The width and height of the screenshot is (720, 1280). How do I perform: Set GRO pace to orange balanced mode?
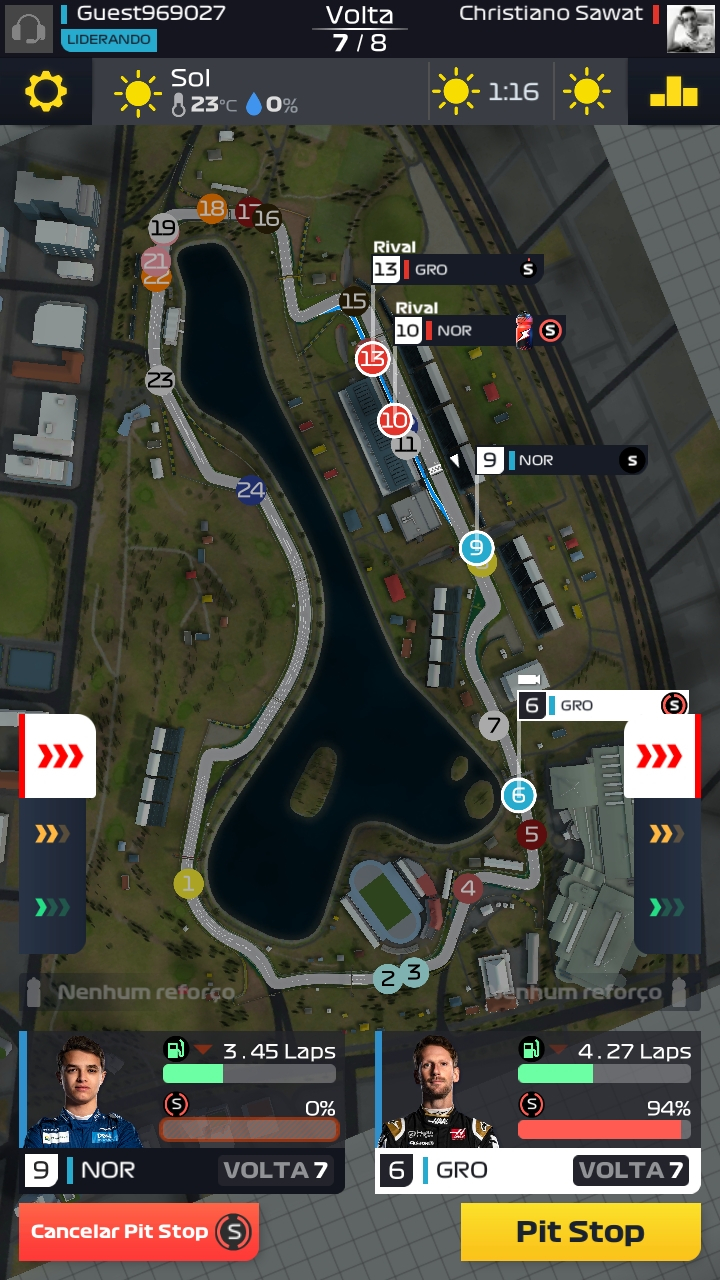(x=667, y=833)
